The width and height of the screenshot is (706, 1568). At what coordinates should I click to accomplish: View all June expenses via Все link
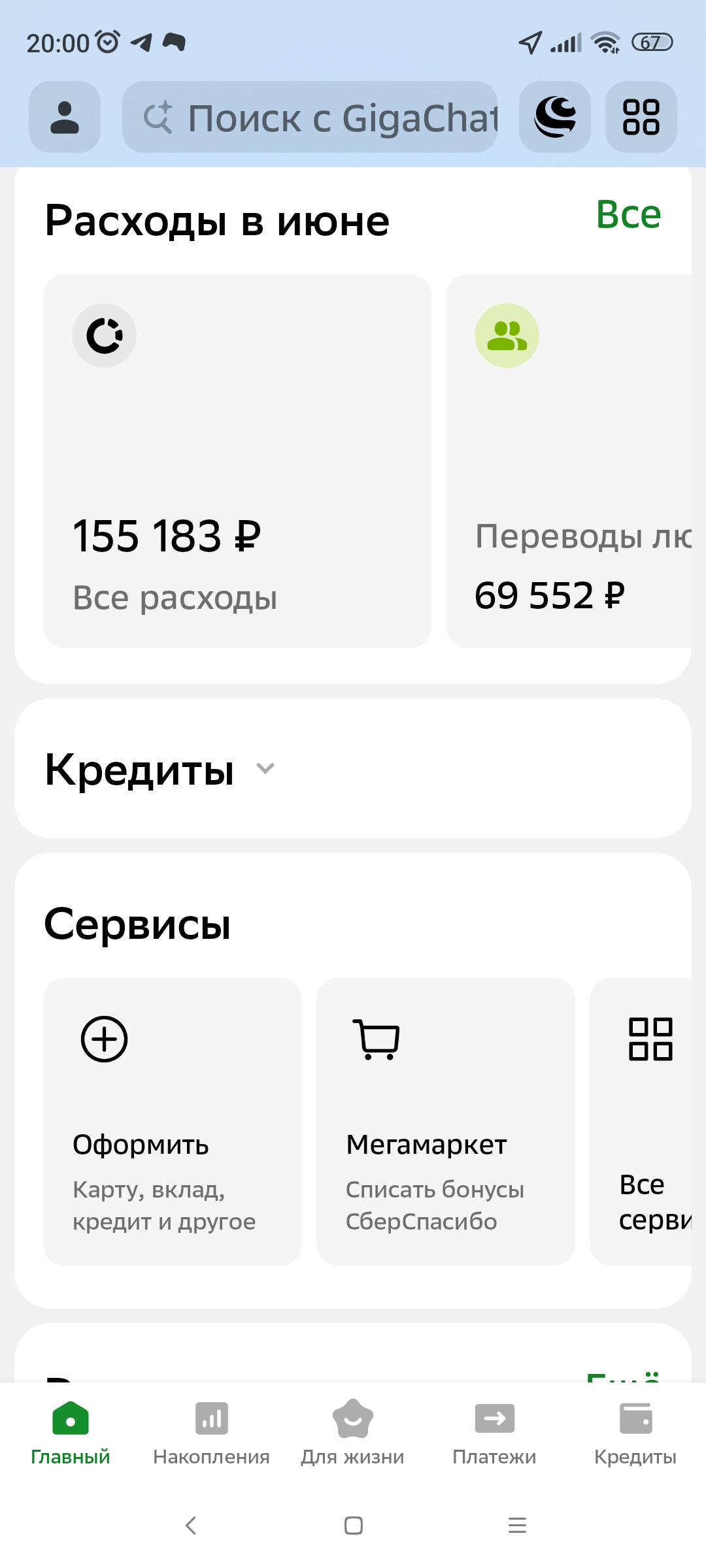[628, 214]
